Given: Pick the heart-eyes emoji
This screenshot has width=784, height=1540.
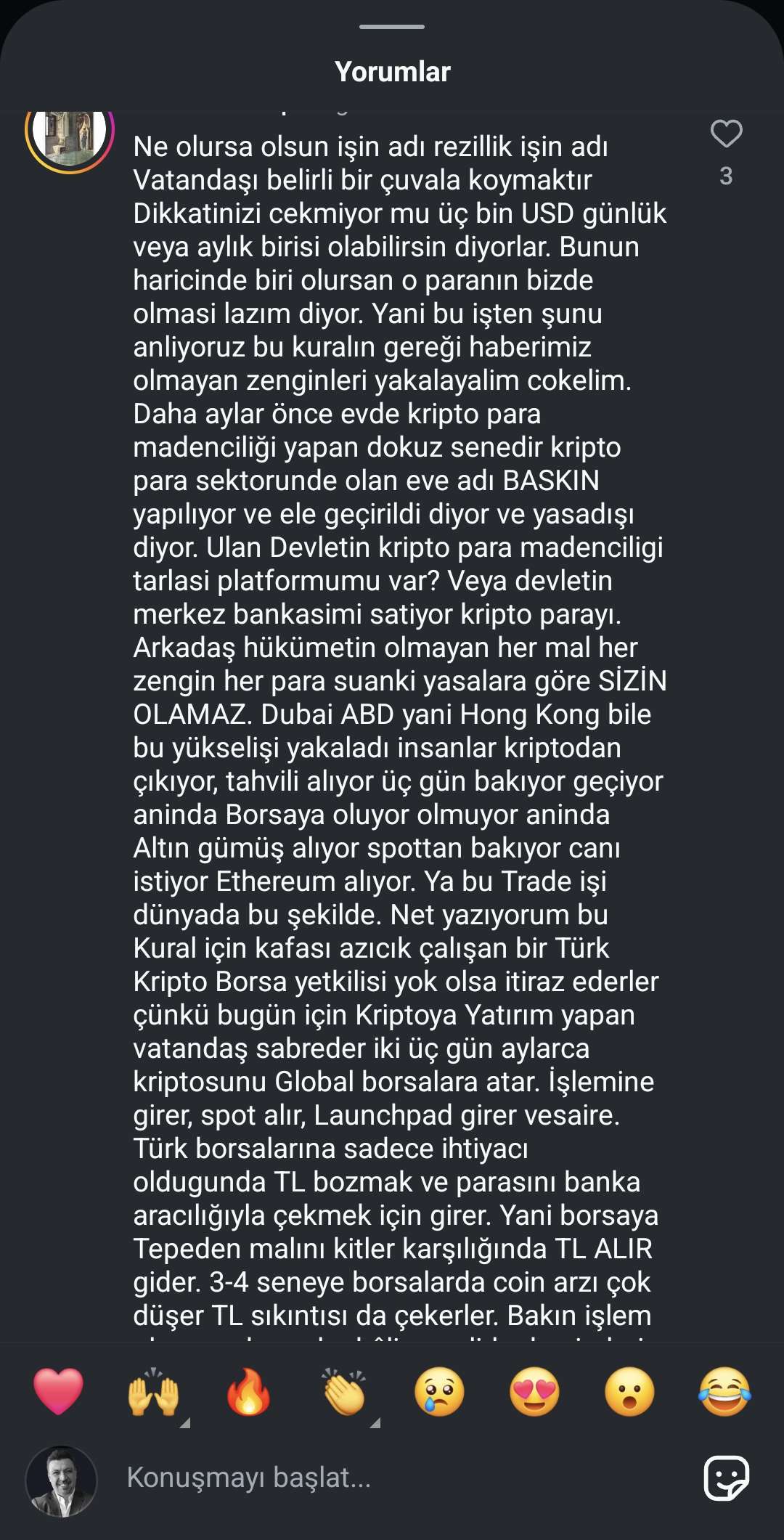Looking at the screenshot, I should [x=534, y=1391].
